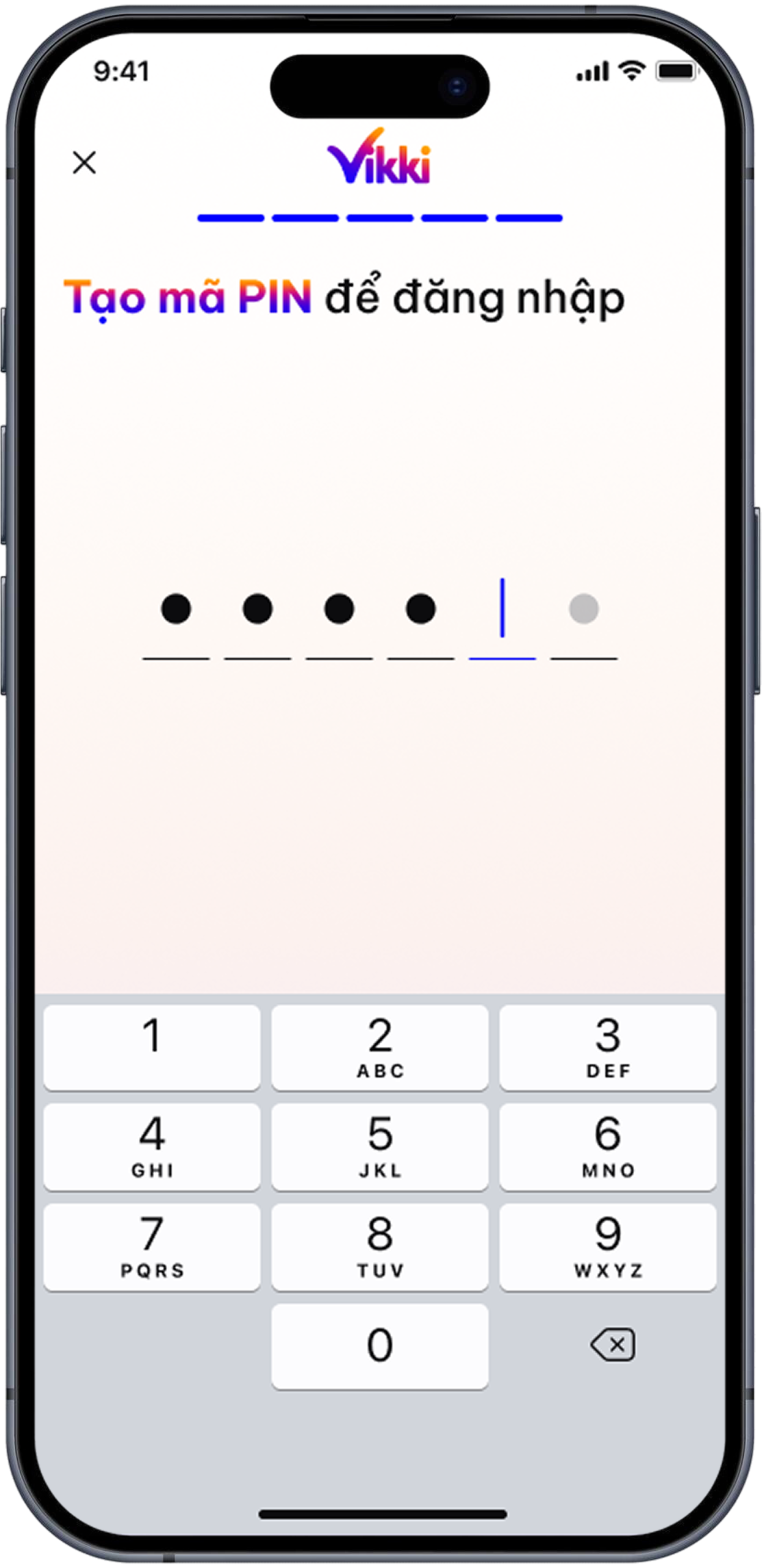Enter digit 0 on the keypad
Image resolution: width=767 pixels, height=1568 pixels.
coord(380,1346)
